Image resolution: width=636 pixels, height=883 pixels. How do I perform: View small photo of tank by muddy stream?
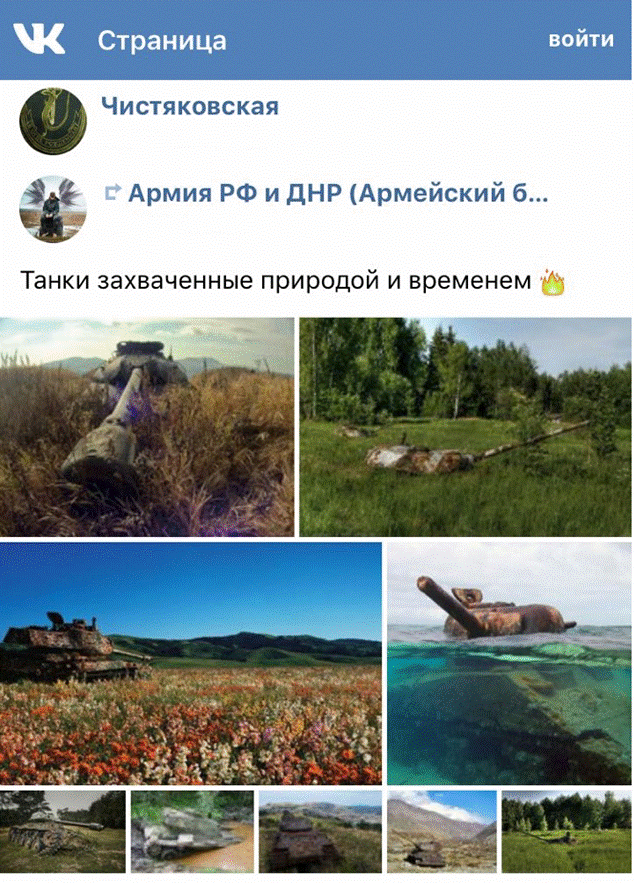[x=192, y=831]
